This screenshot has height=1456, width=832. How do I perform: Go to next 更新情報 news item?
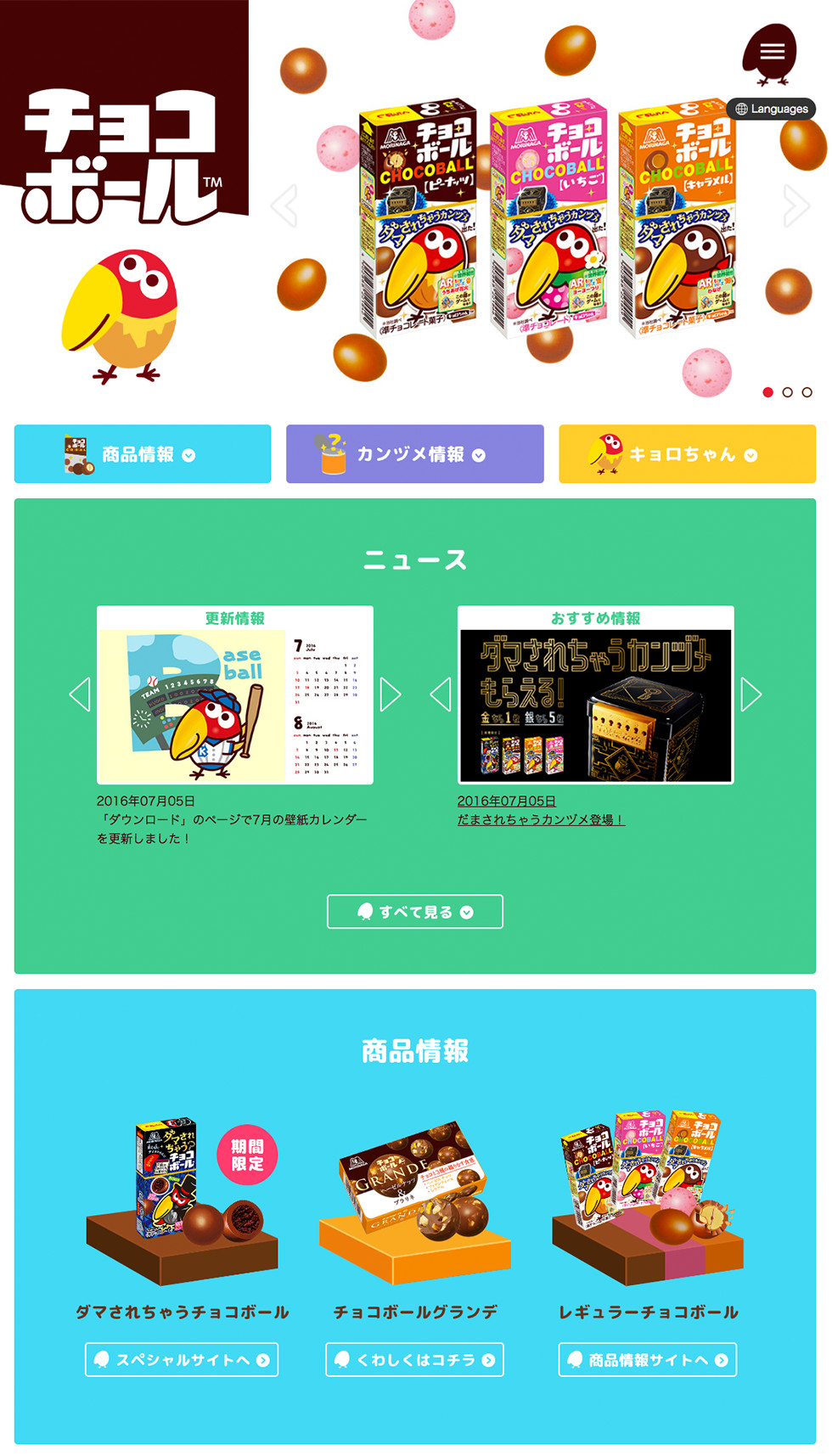pos(390,694)
